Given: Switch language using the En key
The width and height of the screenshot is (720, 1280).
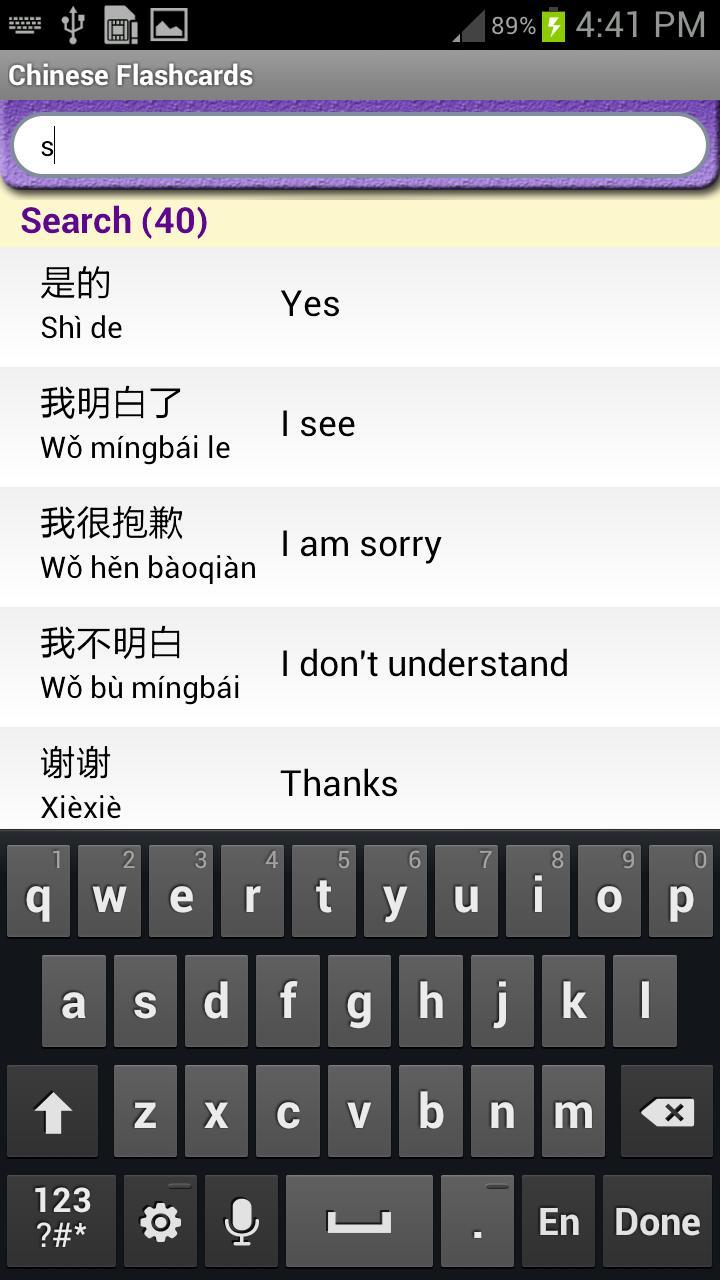Looking at the screenshot, I should point(559,1220).
